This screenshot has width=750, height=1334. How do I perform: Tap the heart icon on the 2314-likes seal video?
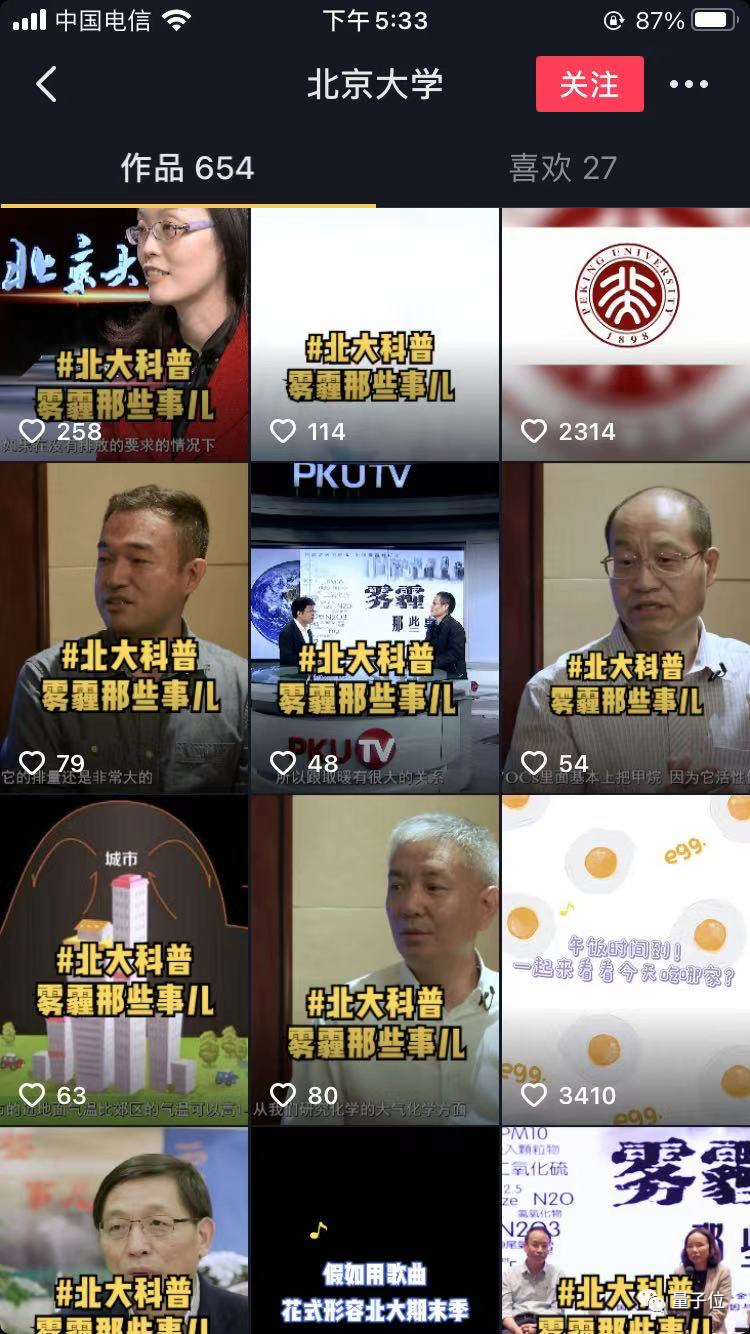[x=533, y=432]
